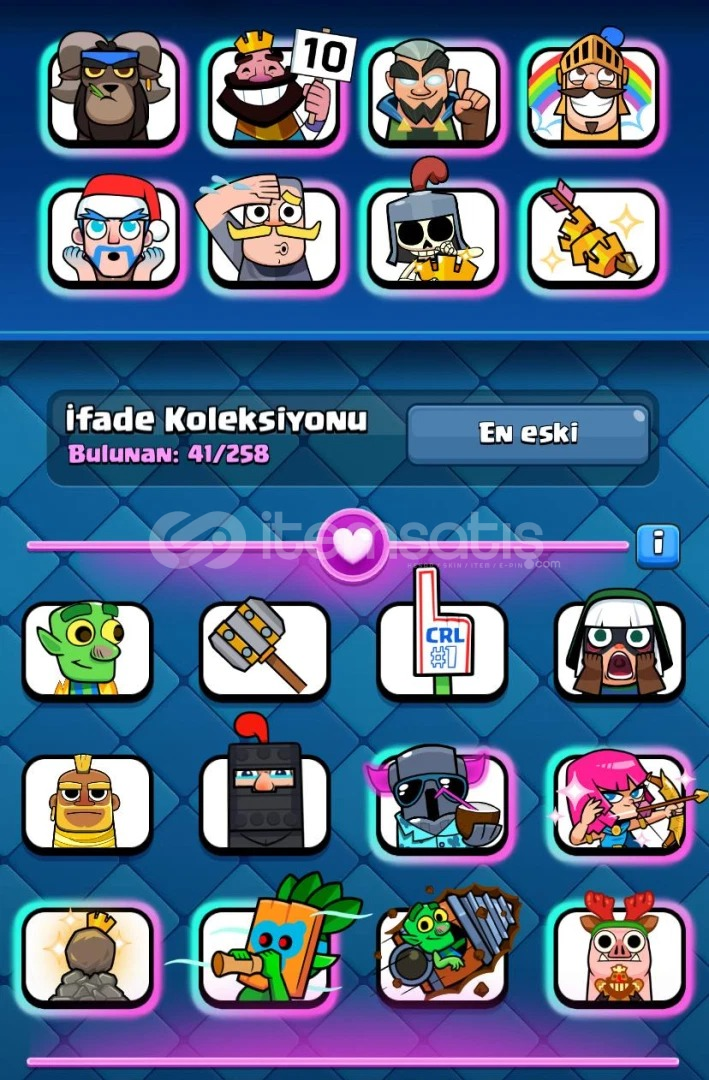Choose the pink-haired archer emote
This screenshot has width=709, height=1080.
(619, 802)
